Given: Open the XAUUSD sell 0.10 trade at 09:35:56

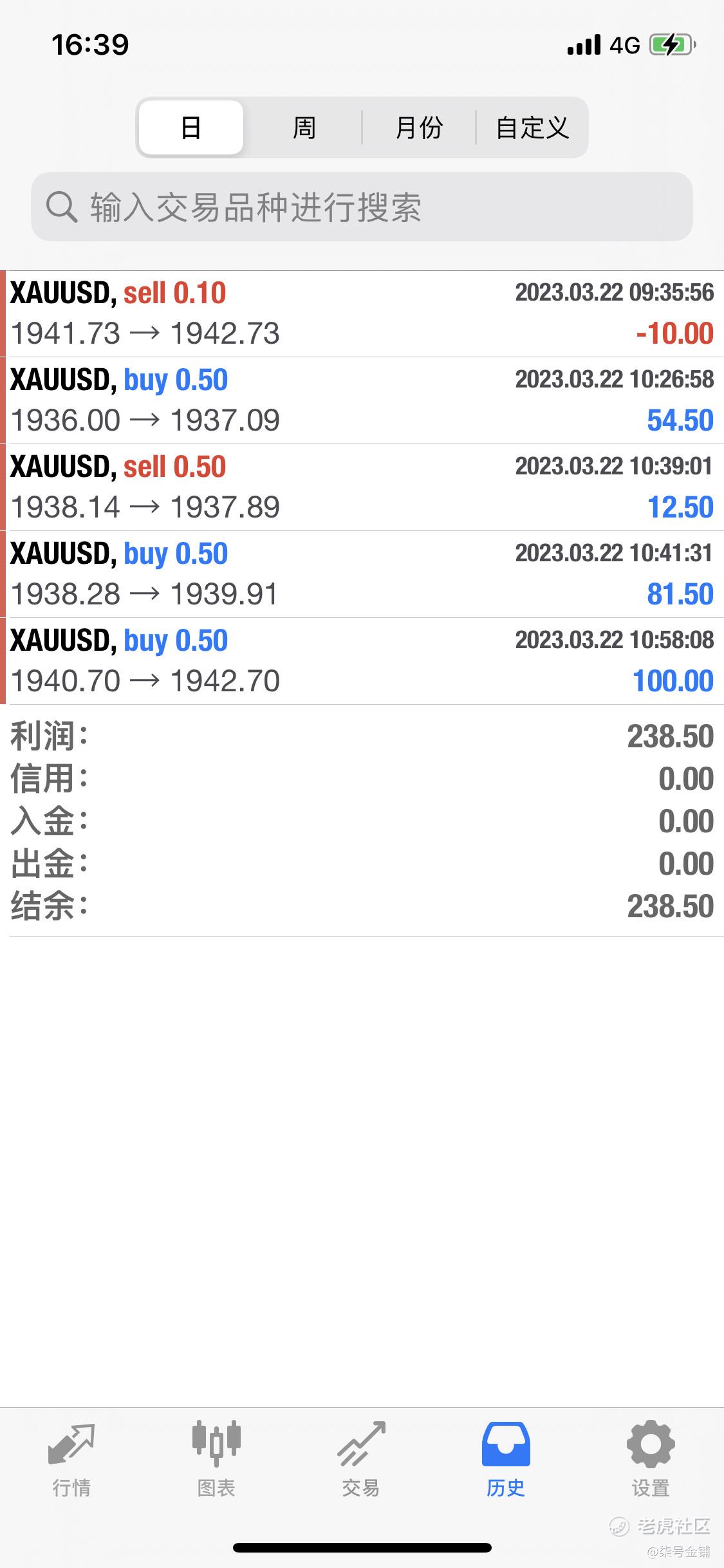Looking at the screenshot, I should (x=362, y=313).
